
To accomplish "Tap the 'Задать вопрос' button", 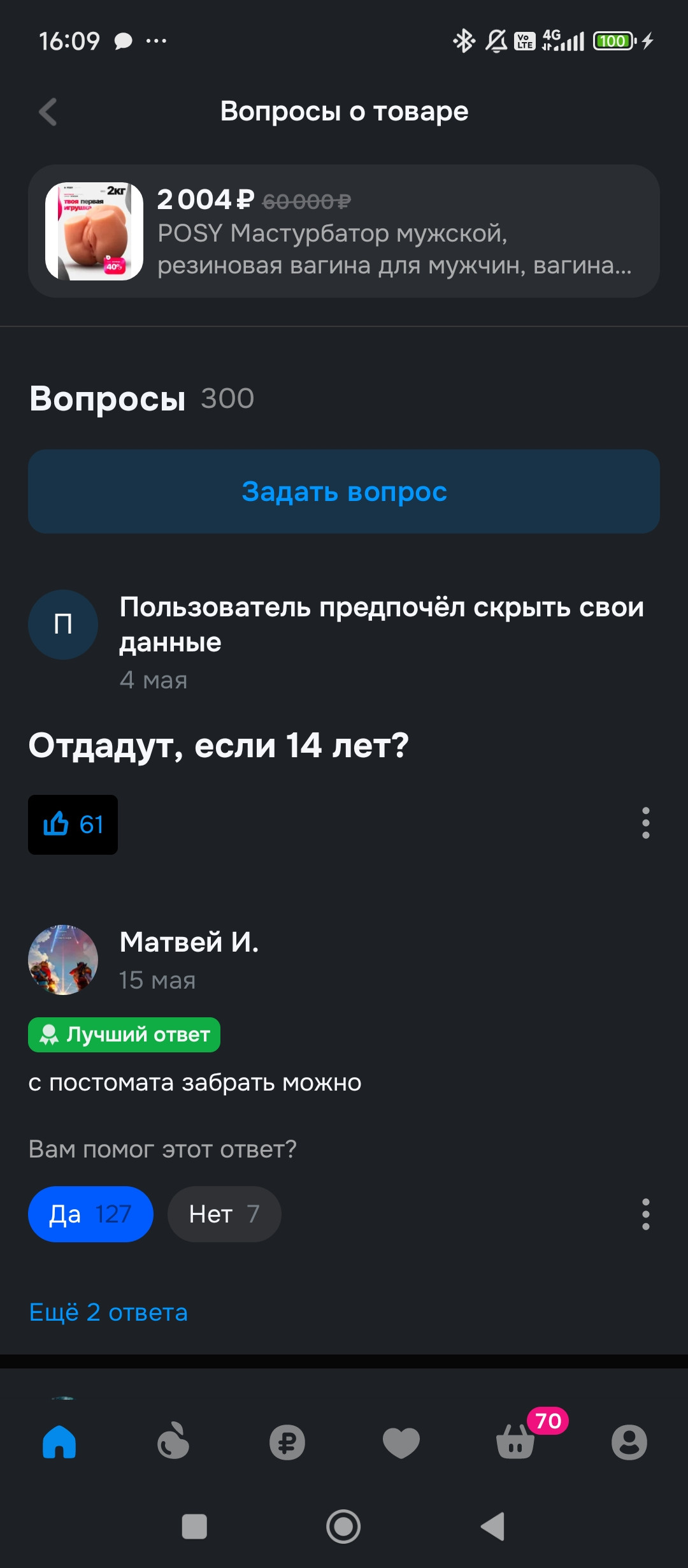I will (x=344, y=491).
